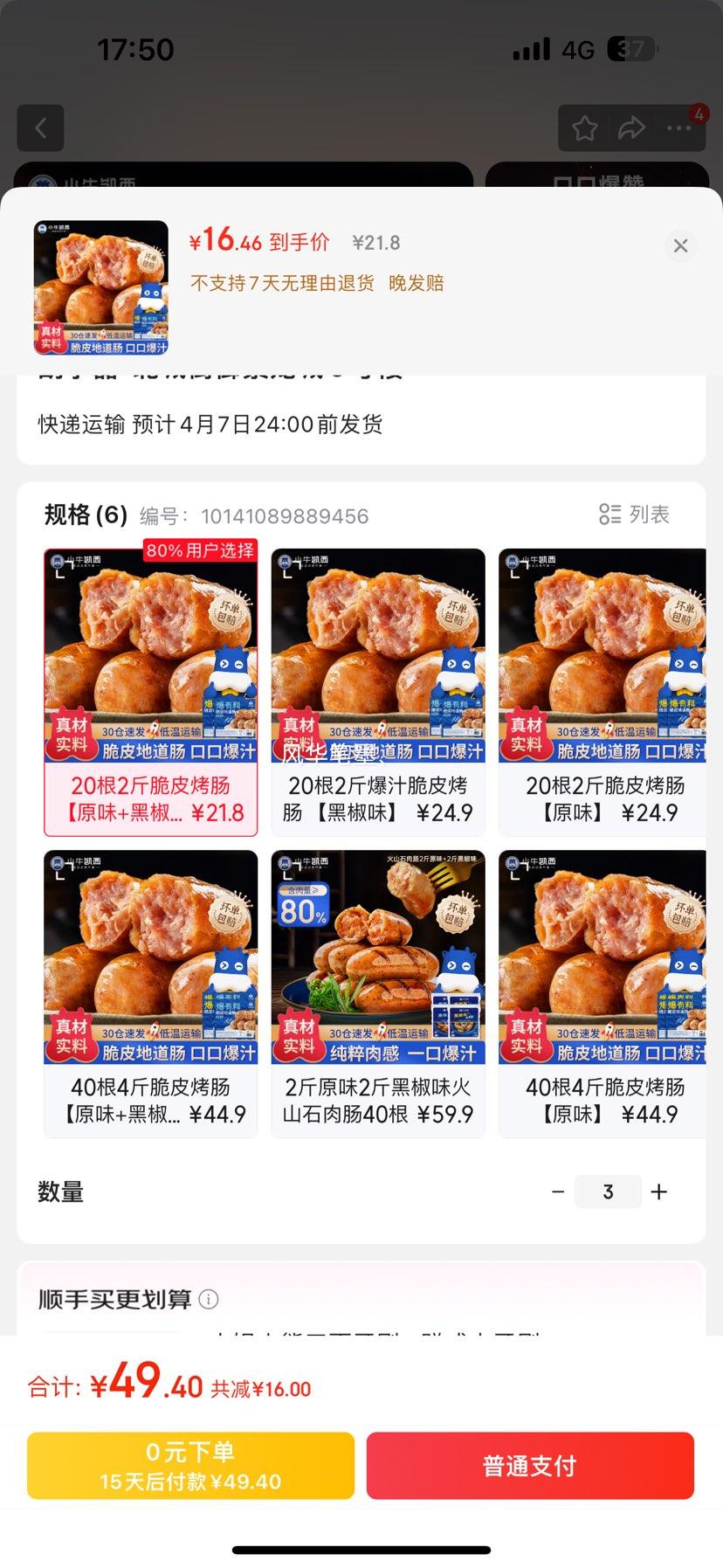This screenshot has width=723, height=1568.
Task: Open info icon beside 顺手买更划算
Action: [x=209, y=1299]
